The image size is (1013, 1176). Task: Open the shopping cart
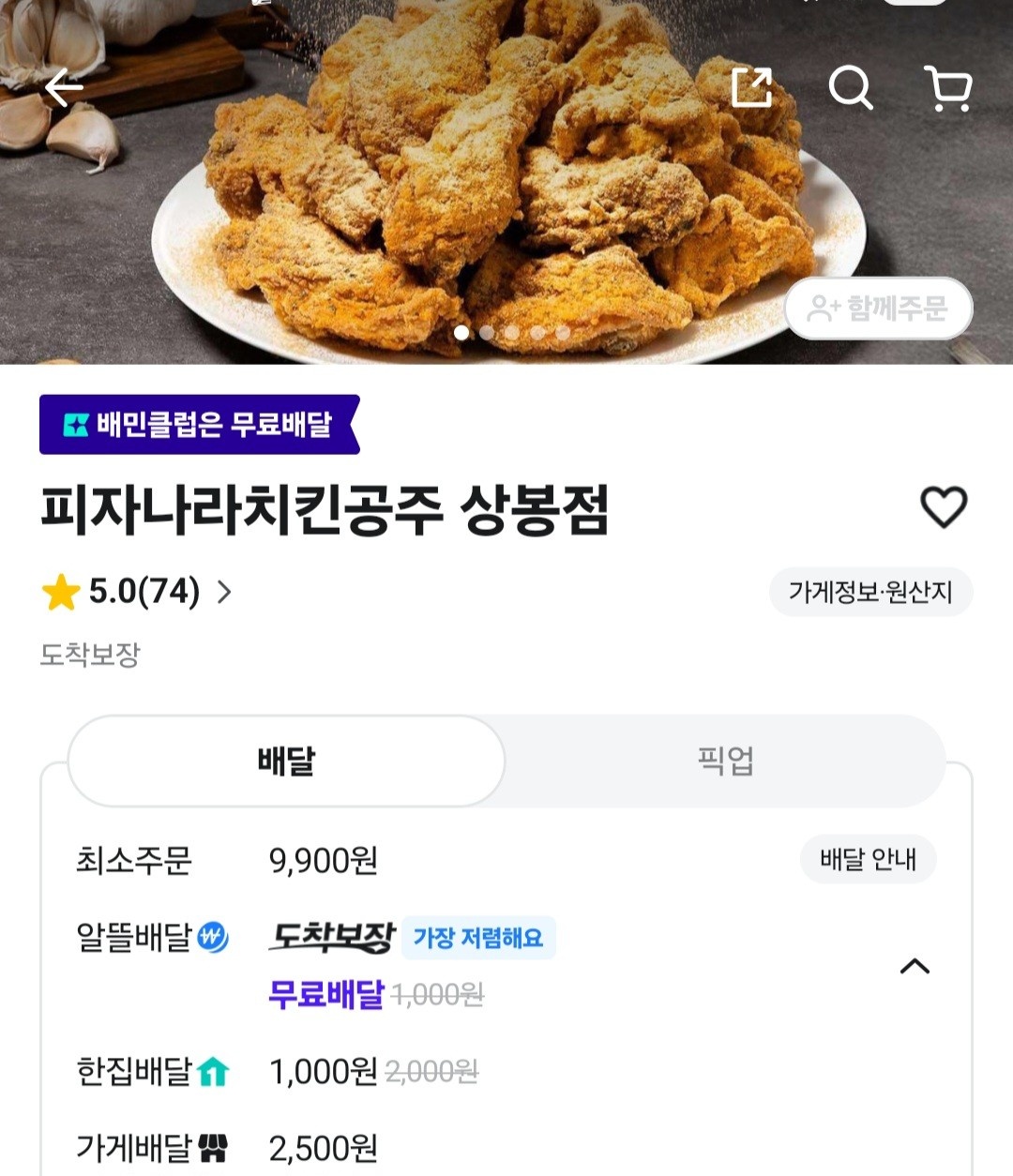tap(950, 88)
